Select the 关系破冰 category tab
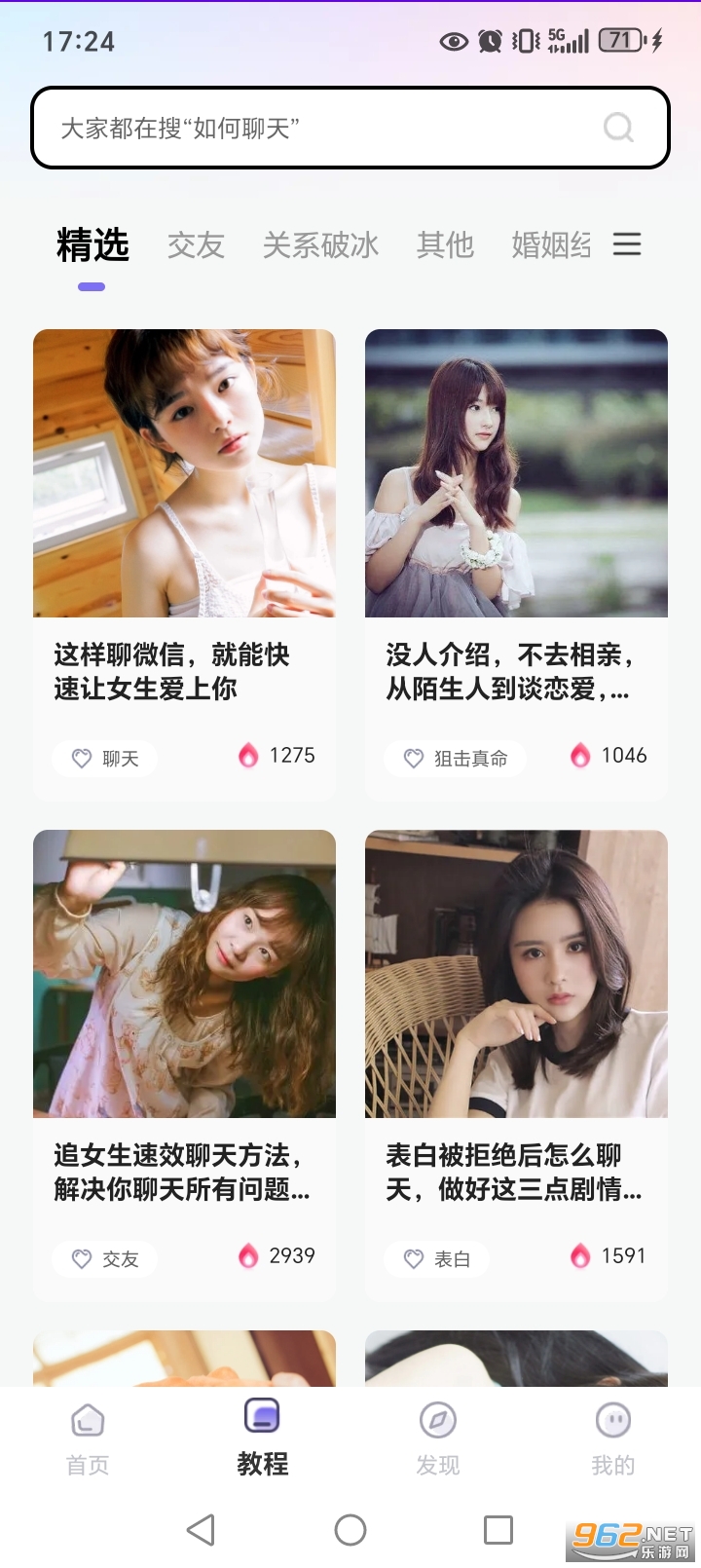This screenshot has width=701, height=1568. [x=320, y=245]
